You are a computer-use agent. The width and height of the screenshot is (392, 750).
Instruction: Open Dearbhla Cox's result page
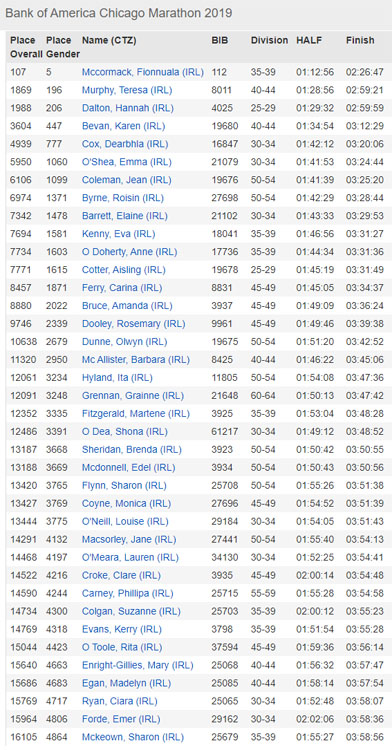[x=125, y=144]
